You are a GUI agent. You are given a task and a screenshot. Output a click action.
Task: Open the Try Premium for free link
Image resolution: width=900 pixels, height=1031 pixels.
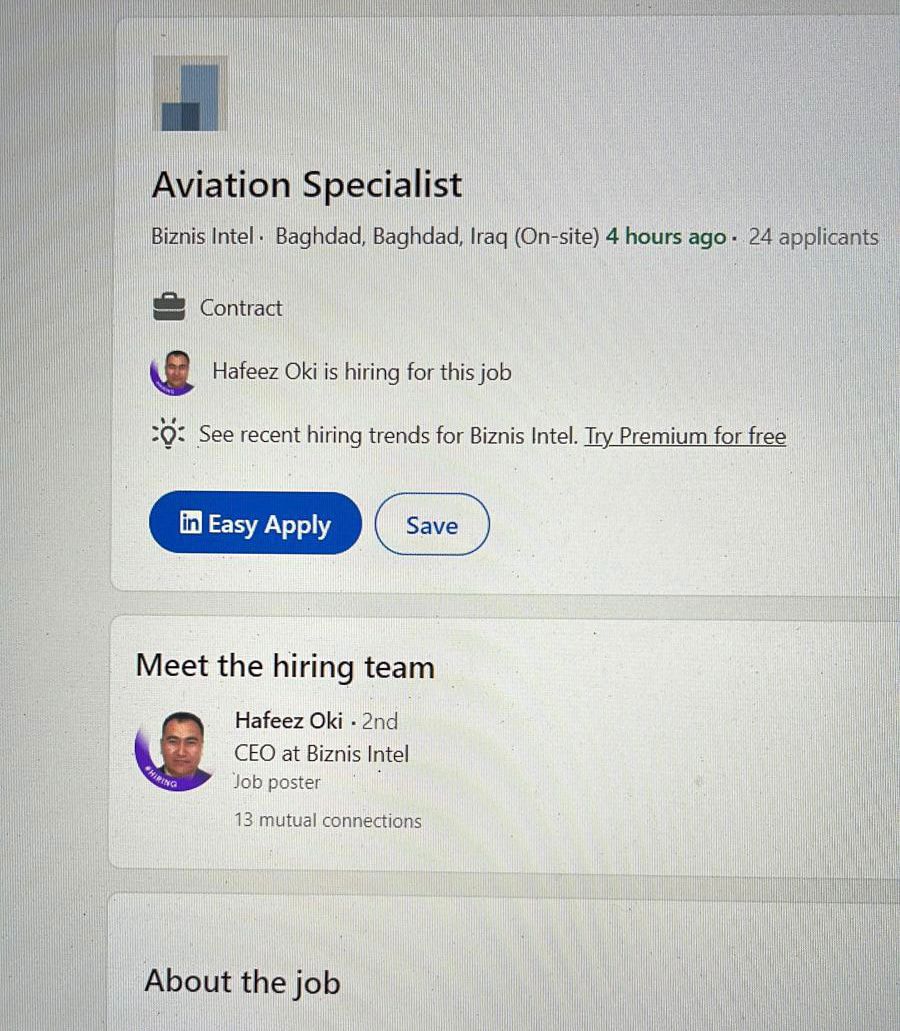[685, 436]
